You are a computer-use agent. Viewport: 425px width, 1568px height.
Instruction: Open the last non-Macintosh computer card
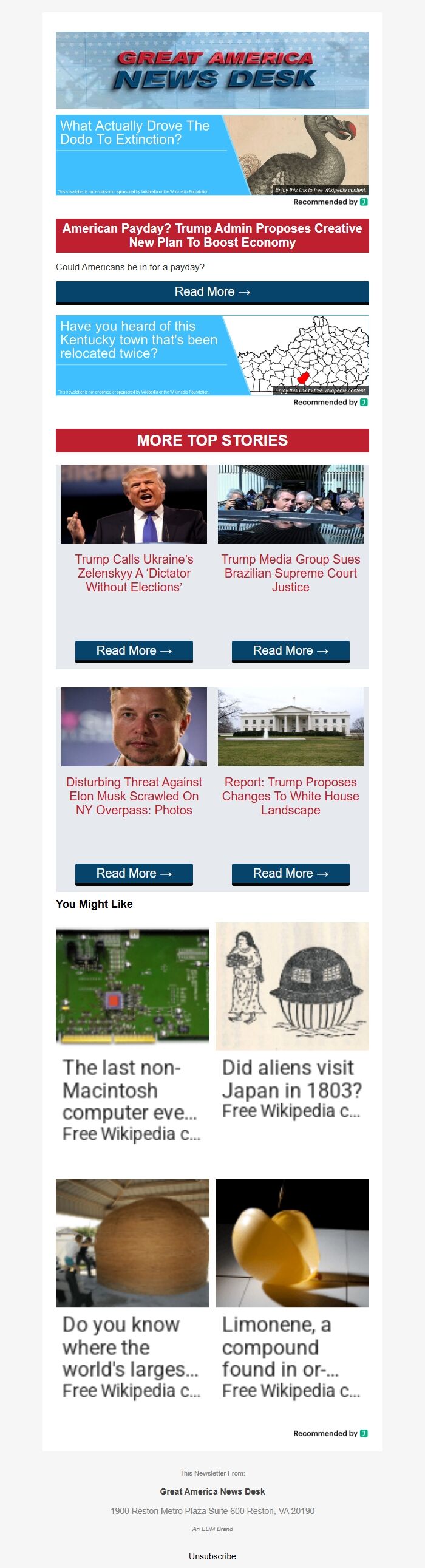132,1035
